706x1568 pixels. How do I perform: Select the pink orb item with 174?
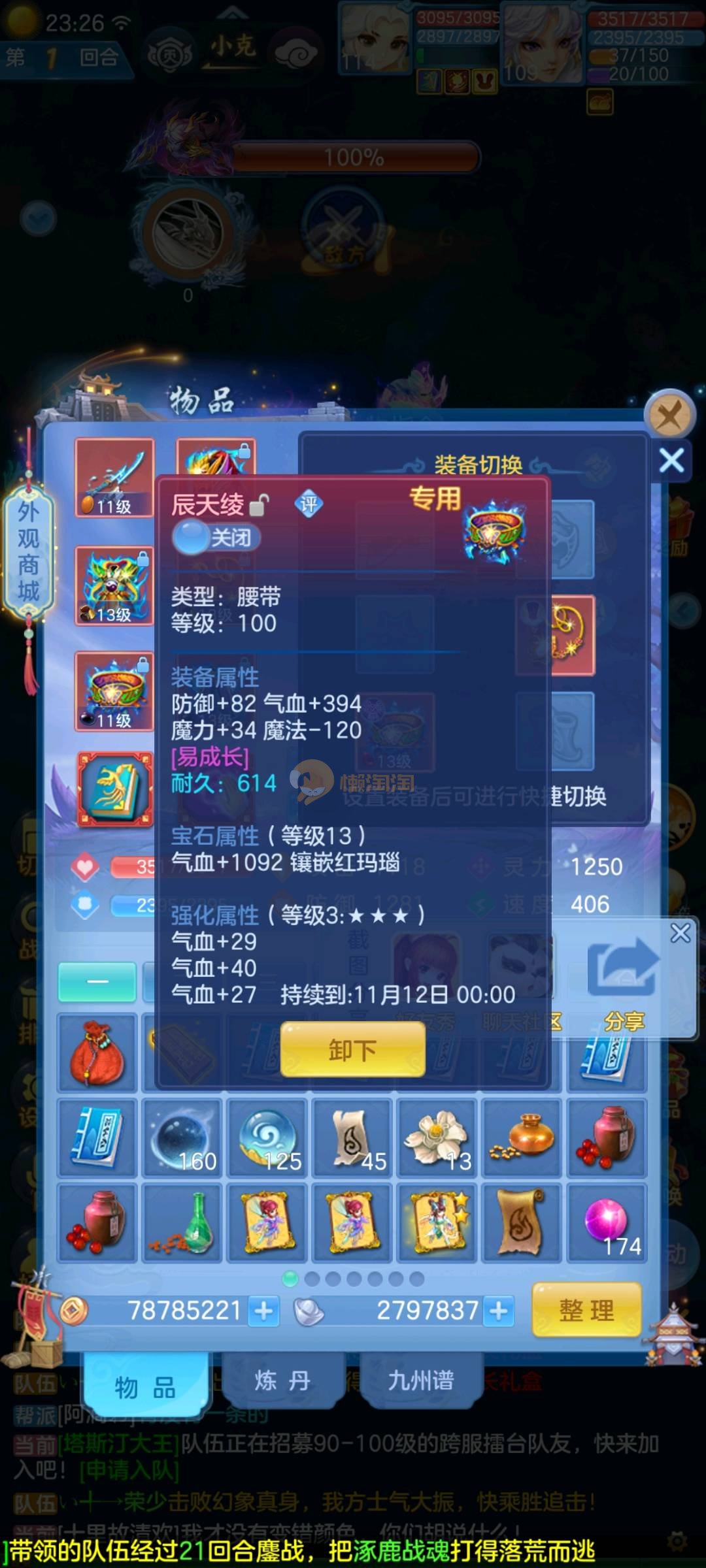click(607, 1222)
